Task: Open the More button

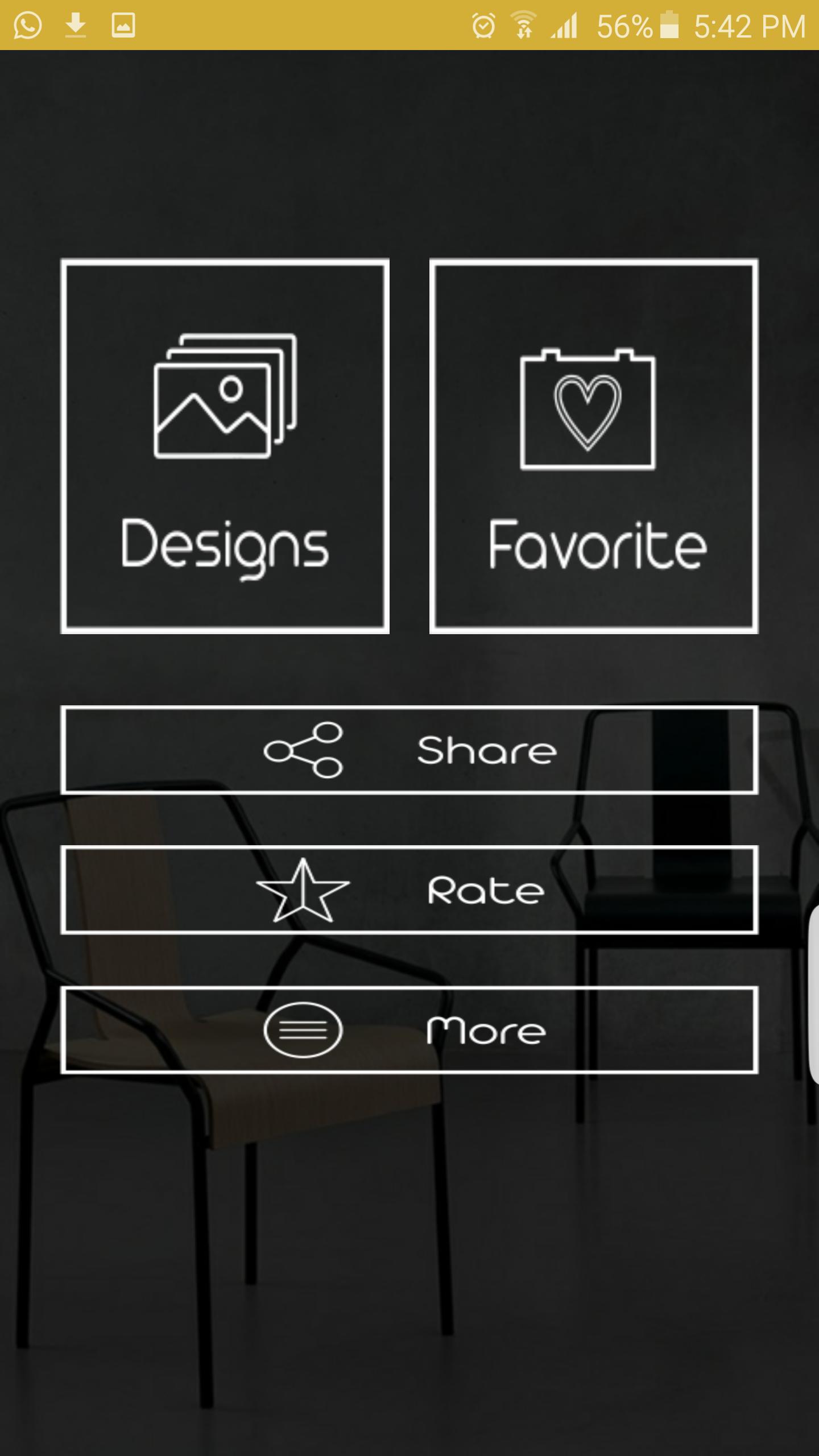Action: (x=409, y=1030)
